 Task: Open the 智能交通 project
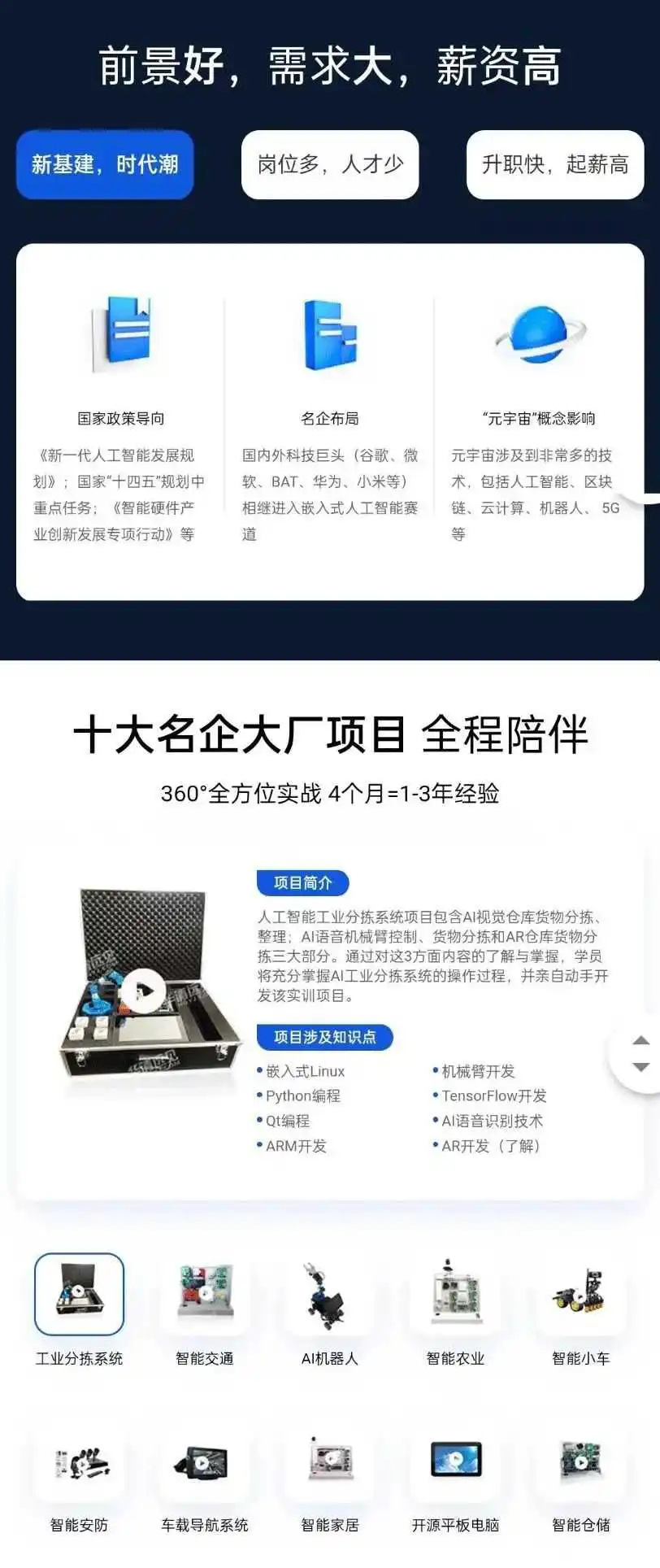205,1295
